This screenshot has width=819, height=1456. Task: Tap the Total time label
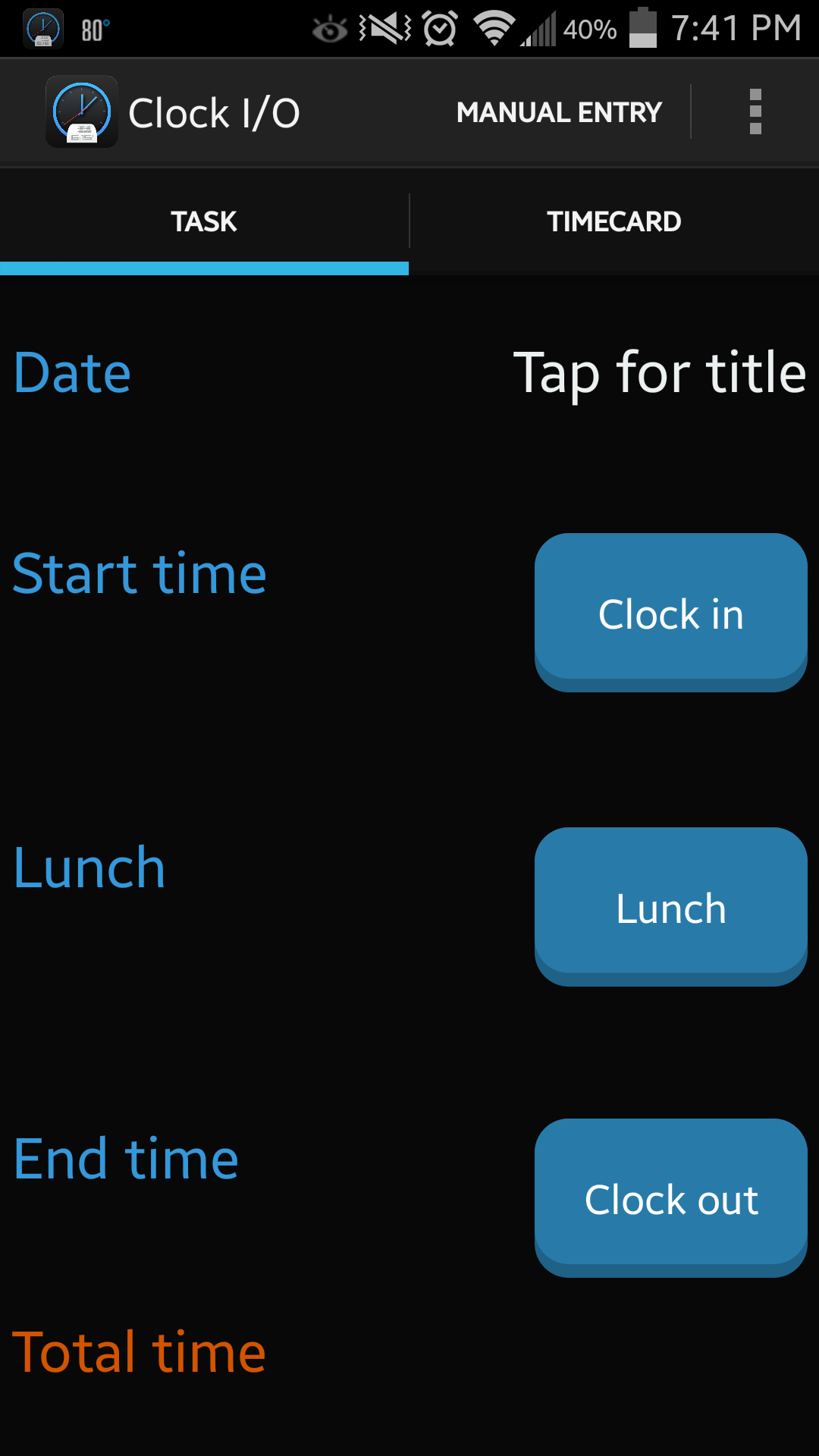coord(140,1351)
